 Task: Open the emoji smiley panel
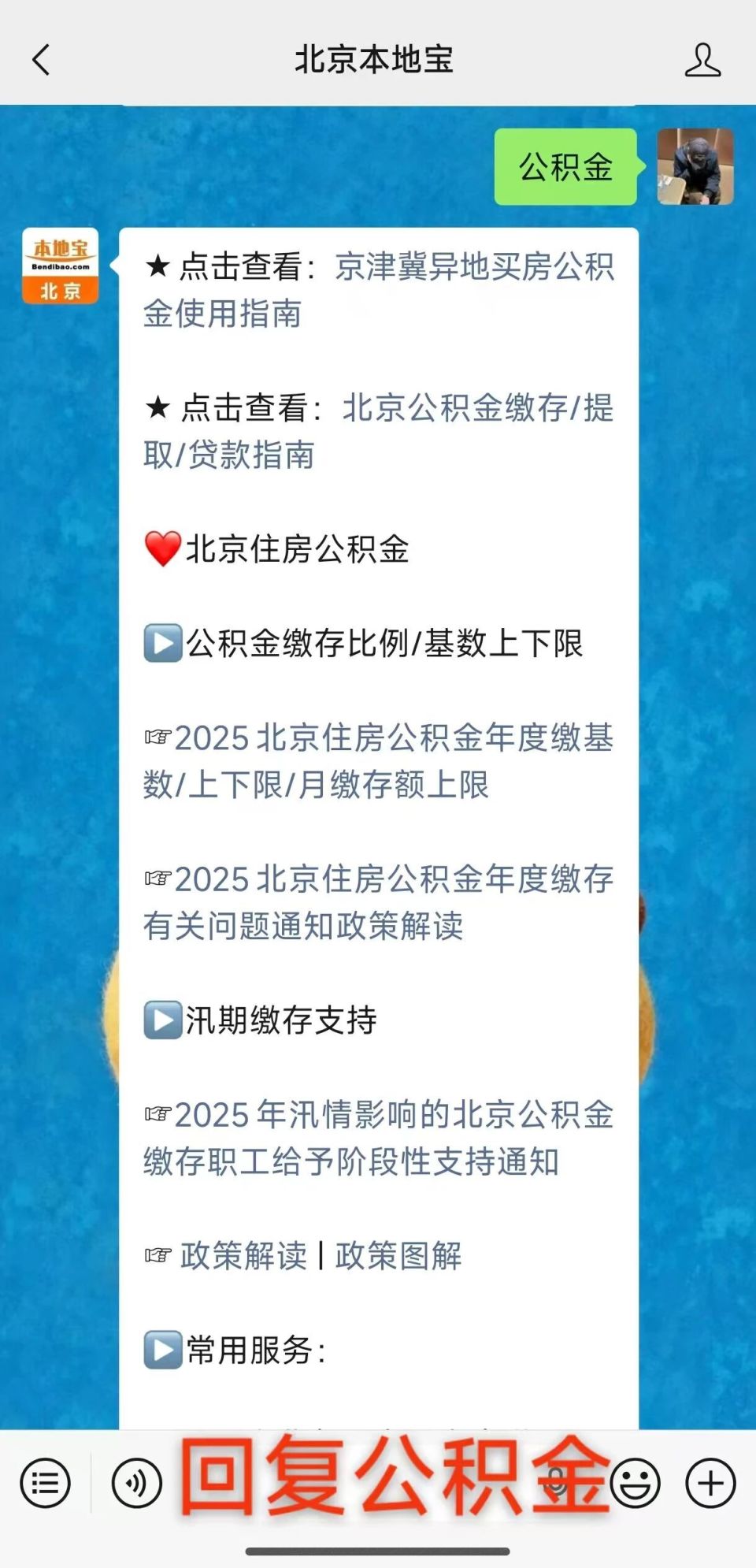coord(635,1482)
